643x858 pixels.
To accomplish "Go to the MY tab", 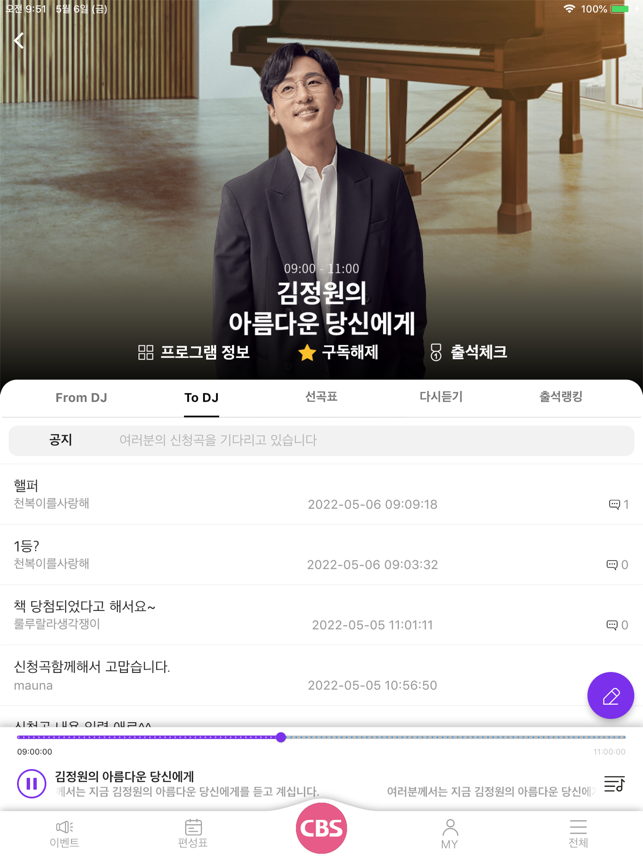I will [x=450, y=833].
